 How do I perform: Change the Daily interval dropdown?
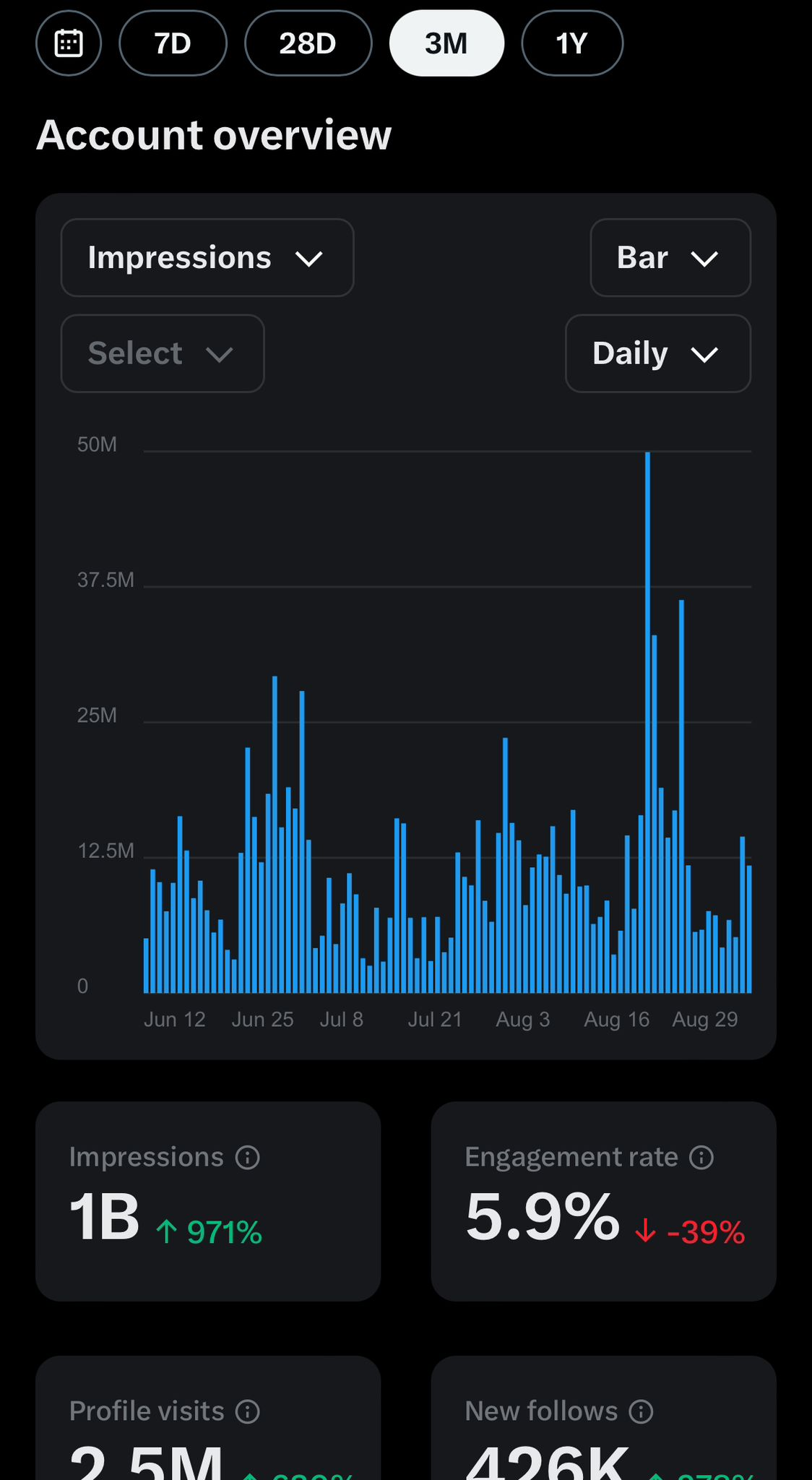pyautogui.click(x=658, y=353)
